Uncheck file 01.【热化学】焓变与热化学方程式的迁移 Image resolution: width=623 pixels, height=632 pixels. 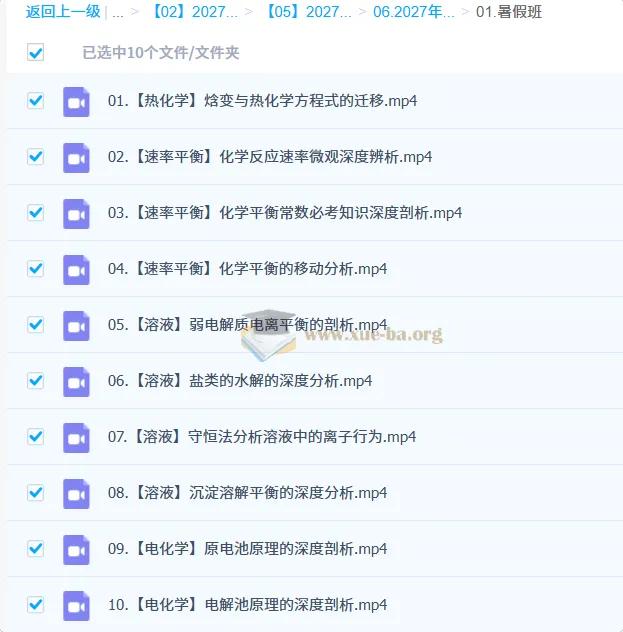[x=35, y=100]
